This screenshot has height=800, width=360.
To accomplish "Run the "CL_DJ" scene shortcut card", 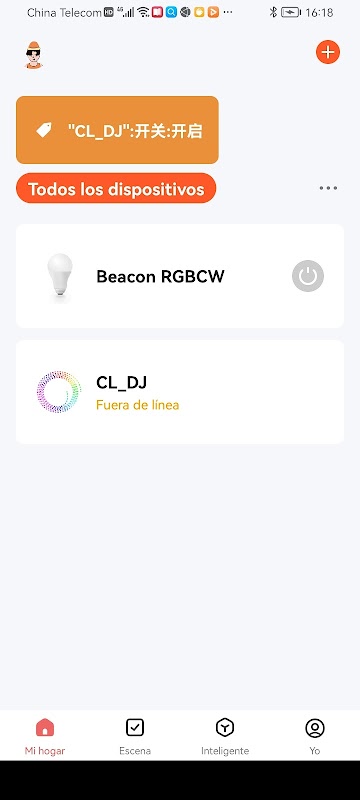I will coord(117,130).
